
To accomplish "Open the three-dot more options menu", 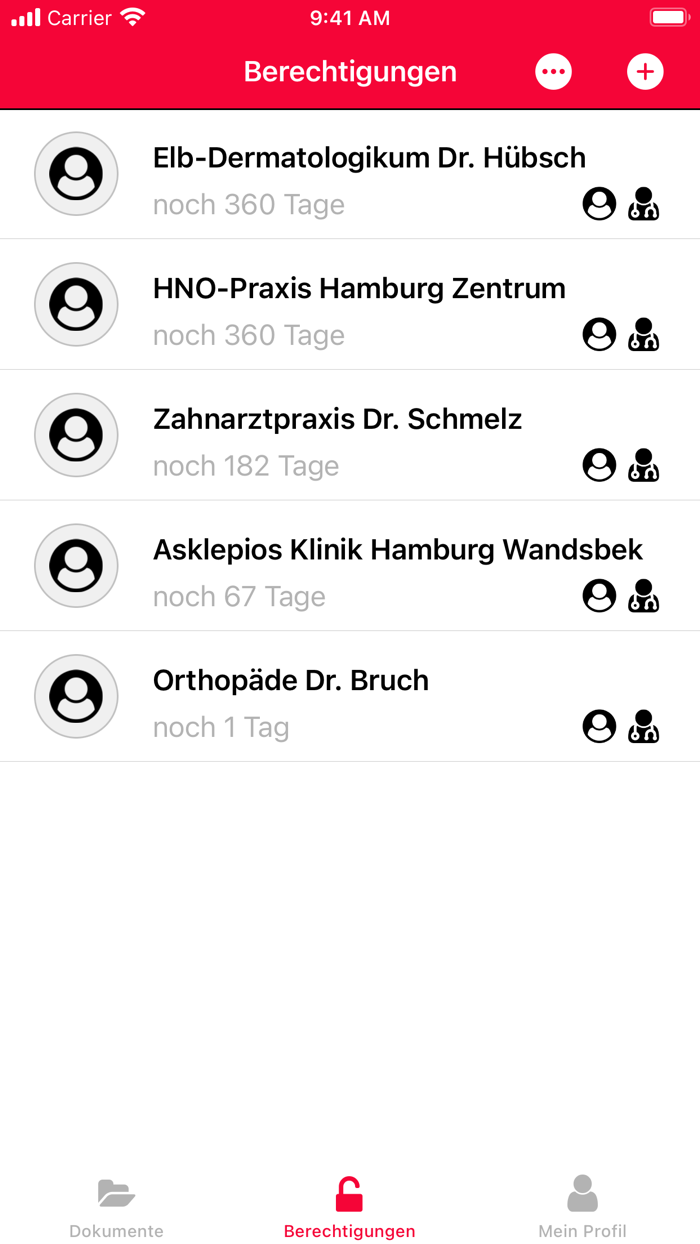I will pyautogui.click(x=553, y=72).
